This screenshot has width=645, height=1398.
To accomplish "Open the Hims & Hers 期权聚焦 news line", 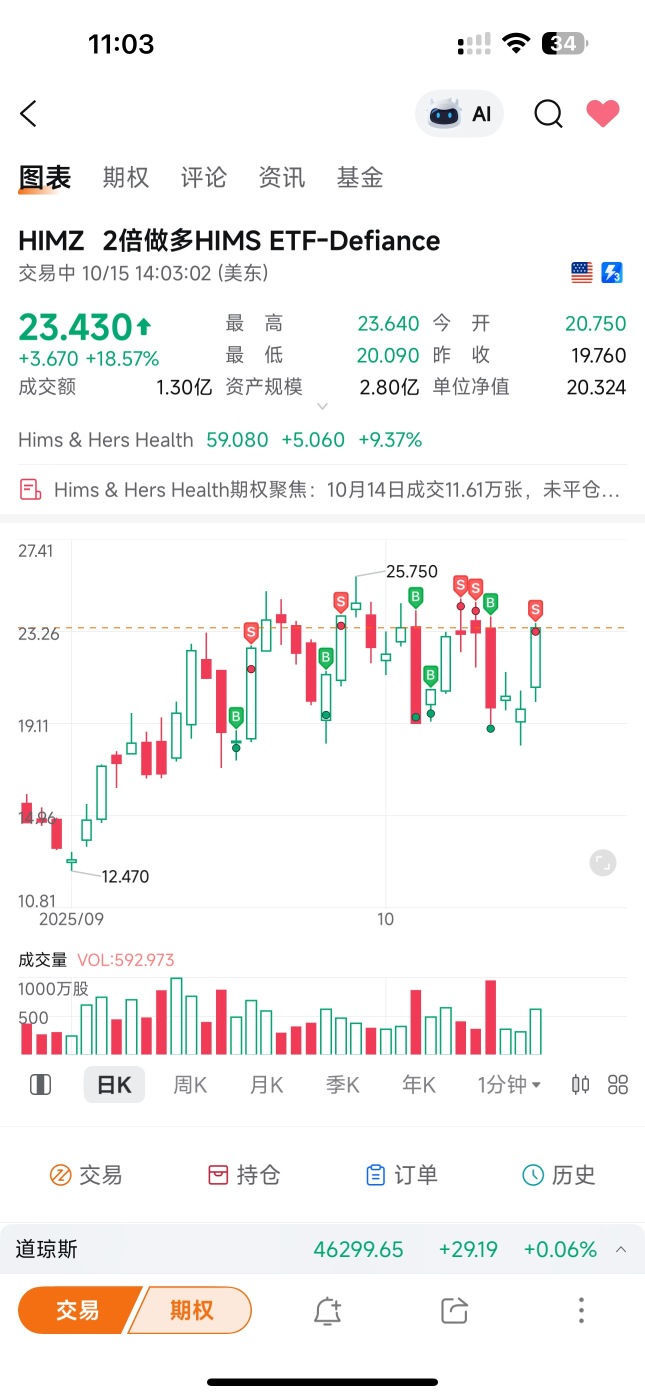I will pyautogui.click(x=322, y=490).
